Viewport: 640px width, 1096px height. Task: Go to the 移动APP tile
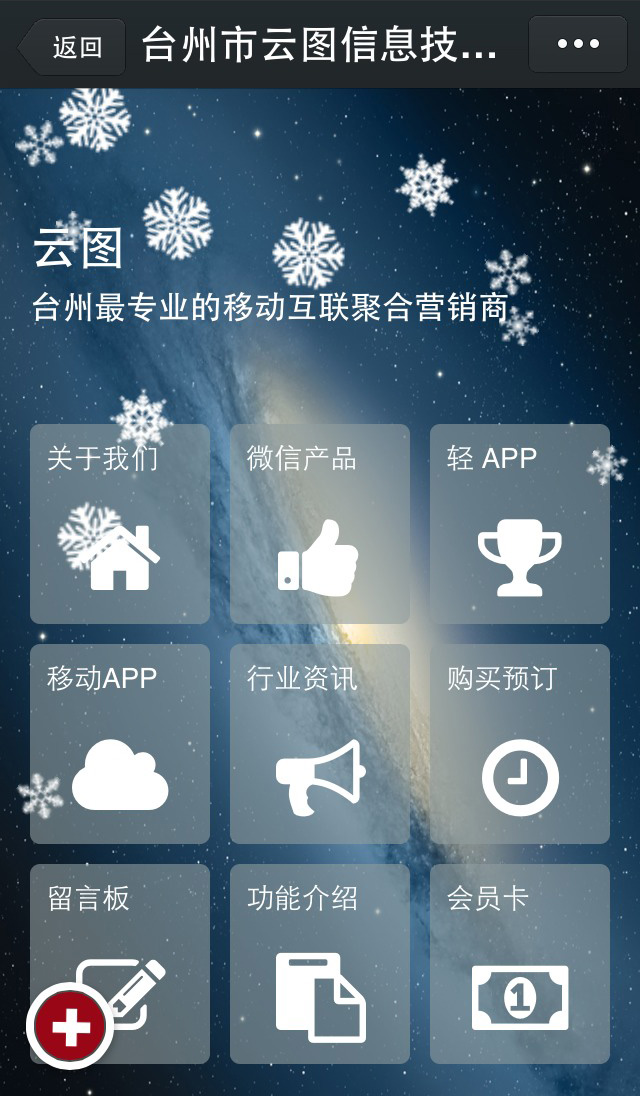tap(119, 744)
